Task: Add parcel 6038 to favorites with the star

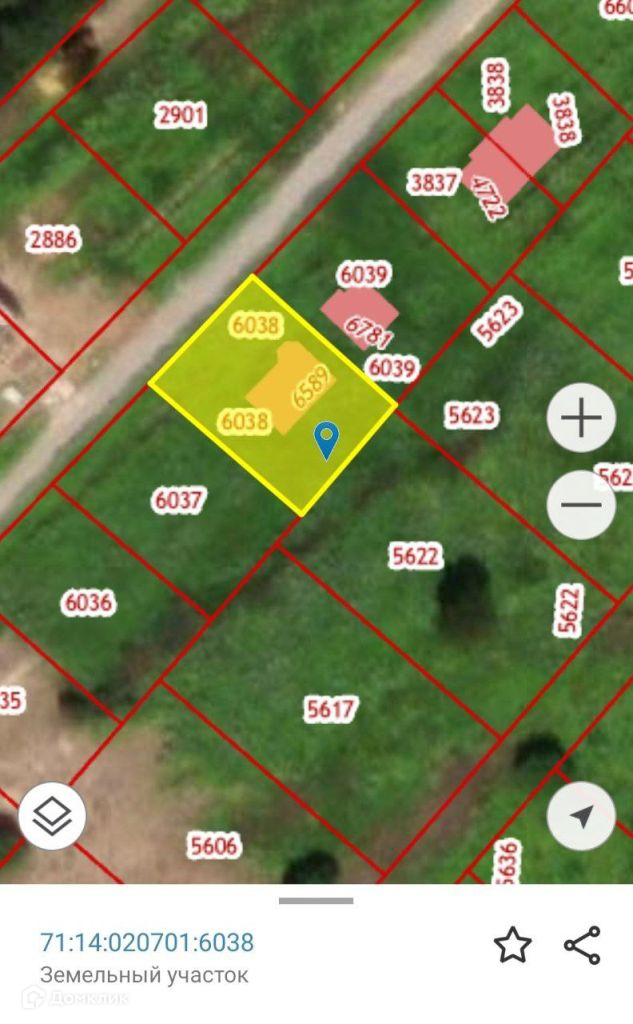Action: tap(512, 945)
